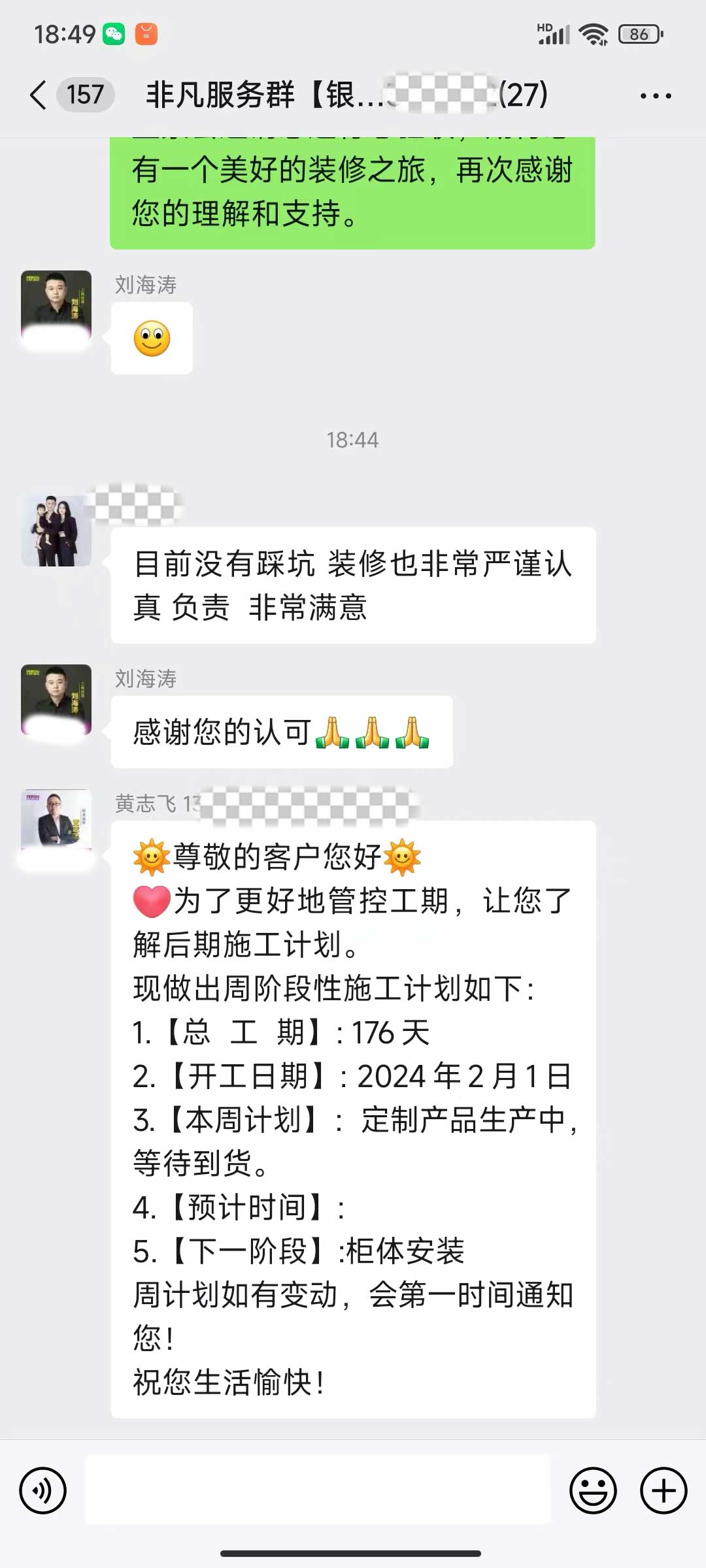The width and height of the screenshot is (706, 1568).
Task: Open the emoji sticker panel
Action: [593, 1491]
